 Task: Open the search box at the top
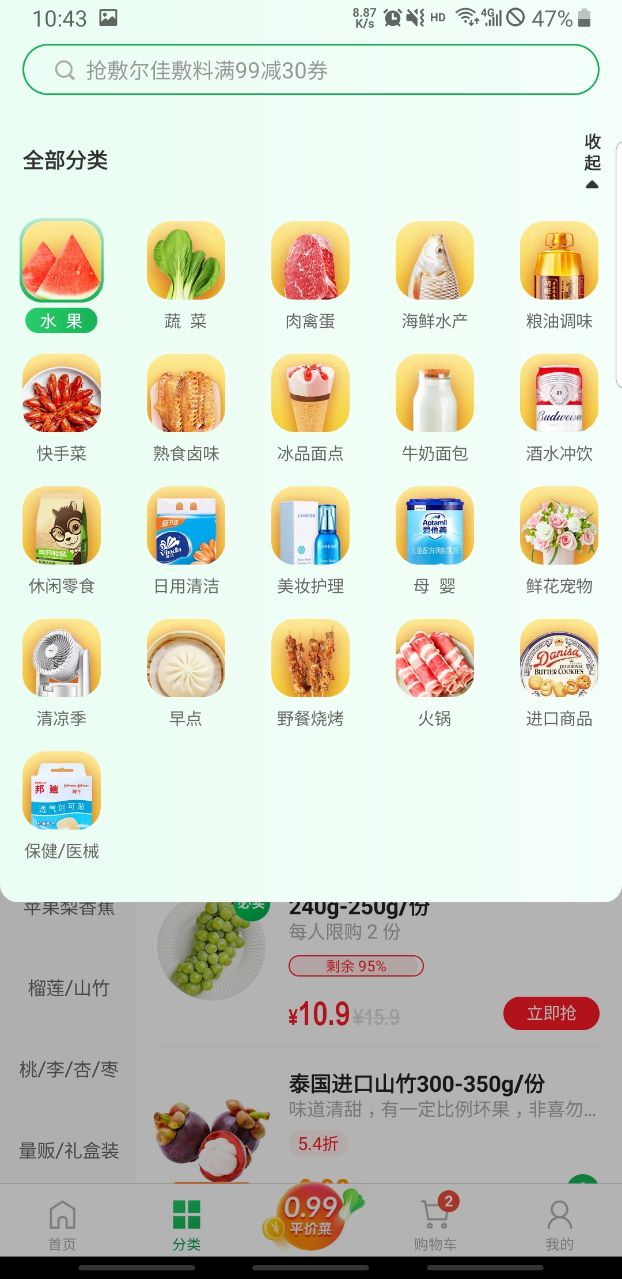310,70
